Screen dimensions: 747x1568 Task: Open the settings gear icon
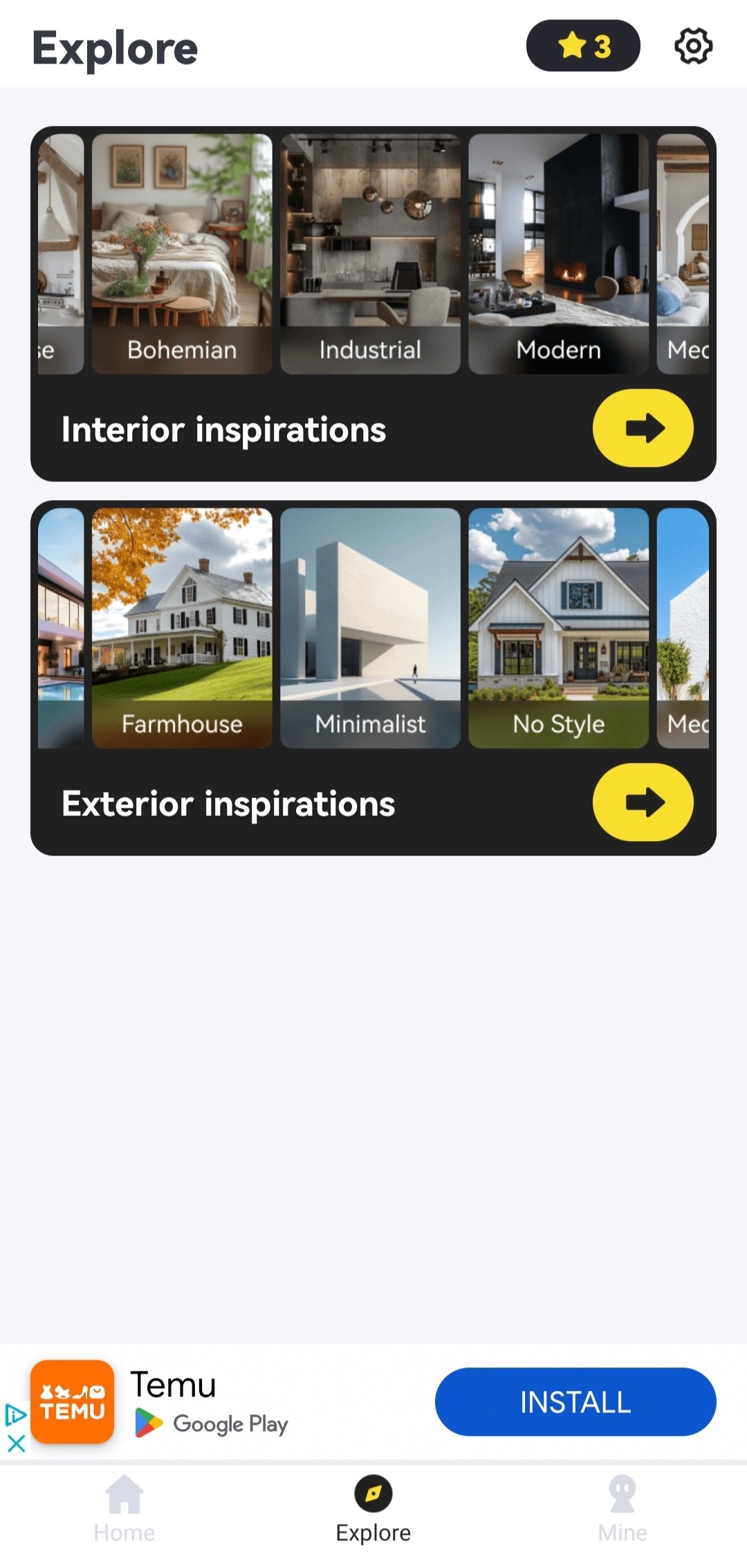pos(693,46)
